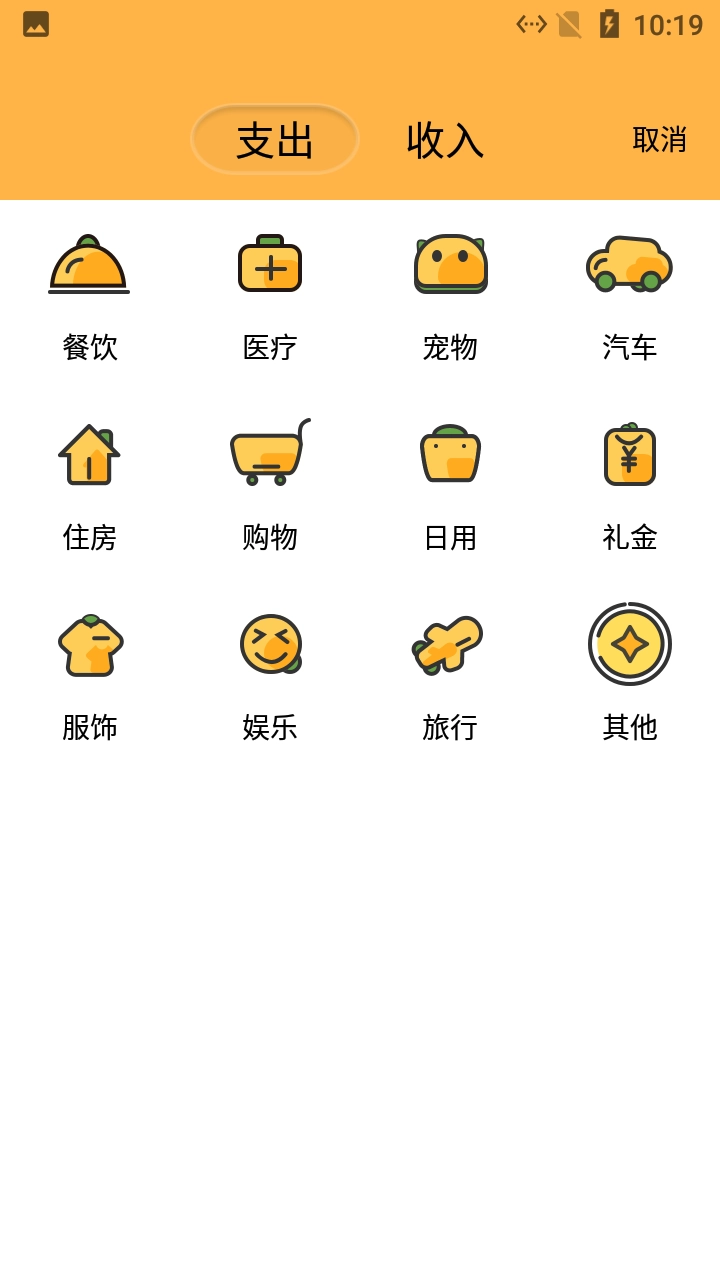Select the 医疗 medical kit icon
The width and height of the screenshot is (720, 1280).
[270, 264]
